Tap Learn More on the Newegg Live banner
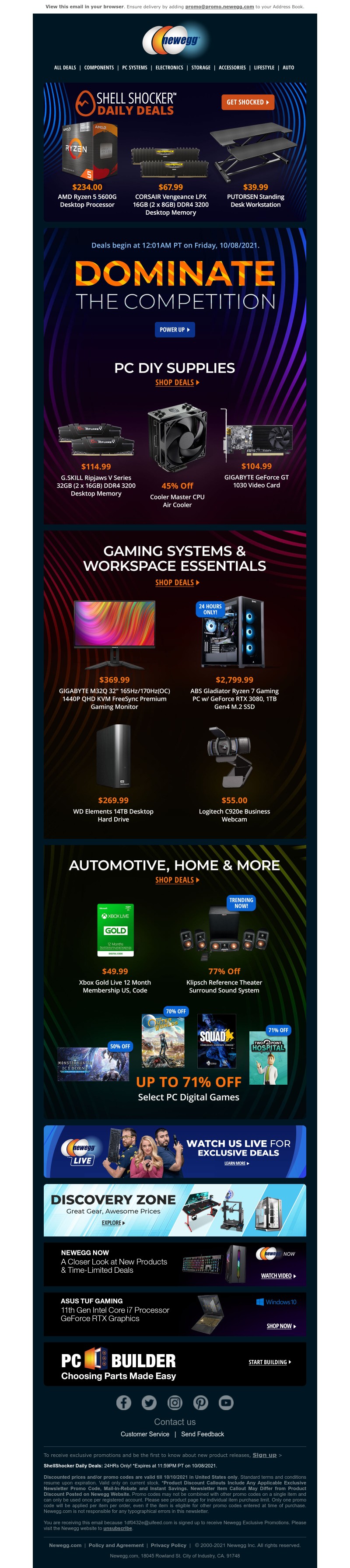This screenshot has height=1568, width=350. click(x=236, y=1163)
